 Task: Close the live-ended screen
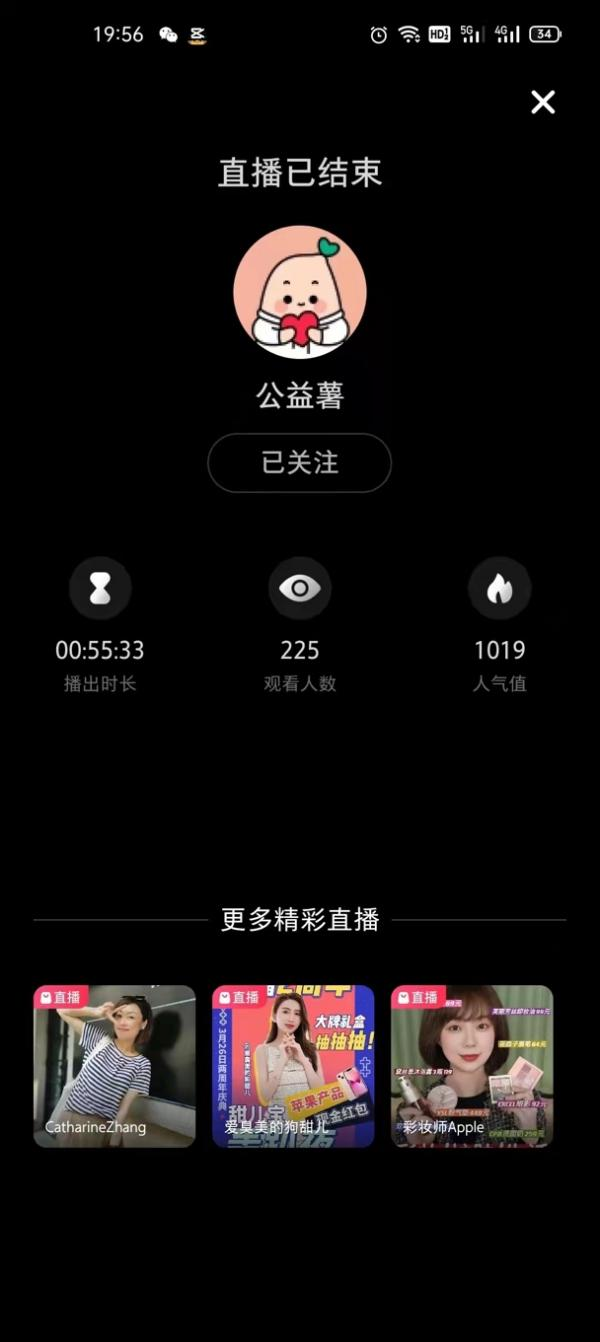(x=542, y=102)
